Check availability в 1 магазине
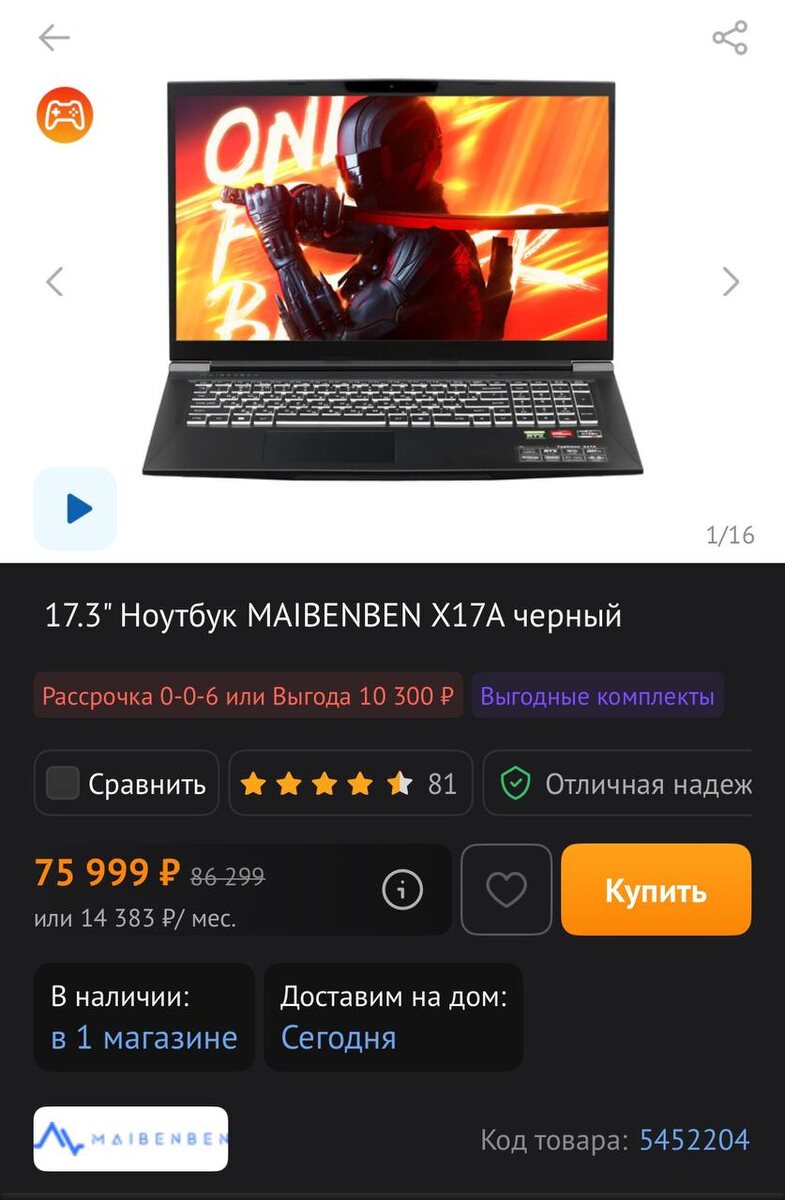Image resolution: width=785 pixels, height=1200 pixels. pyautogui.click(x=144, y=1038)
